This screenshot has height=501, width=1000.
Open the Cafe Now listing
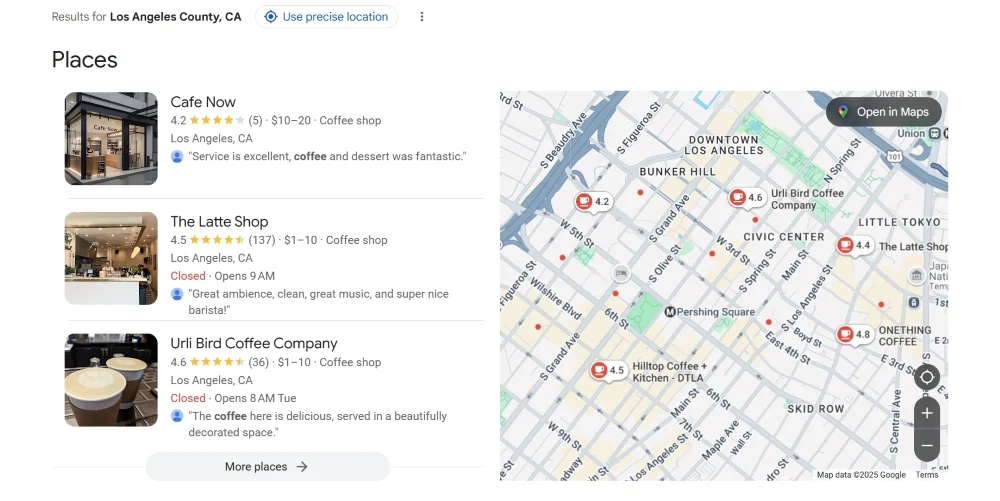pyautogui.click(x=203, y=102)
